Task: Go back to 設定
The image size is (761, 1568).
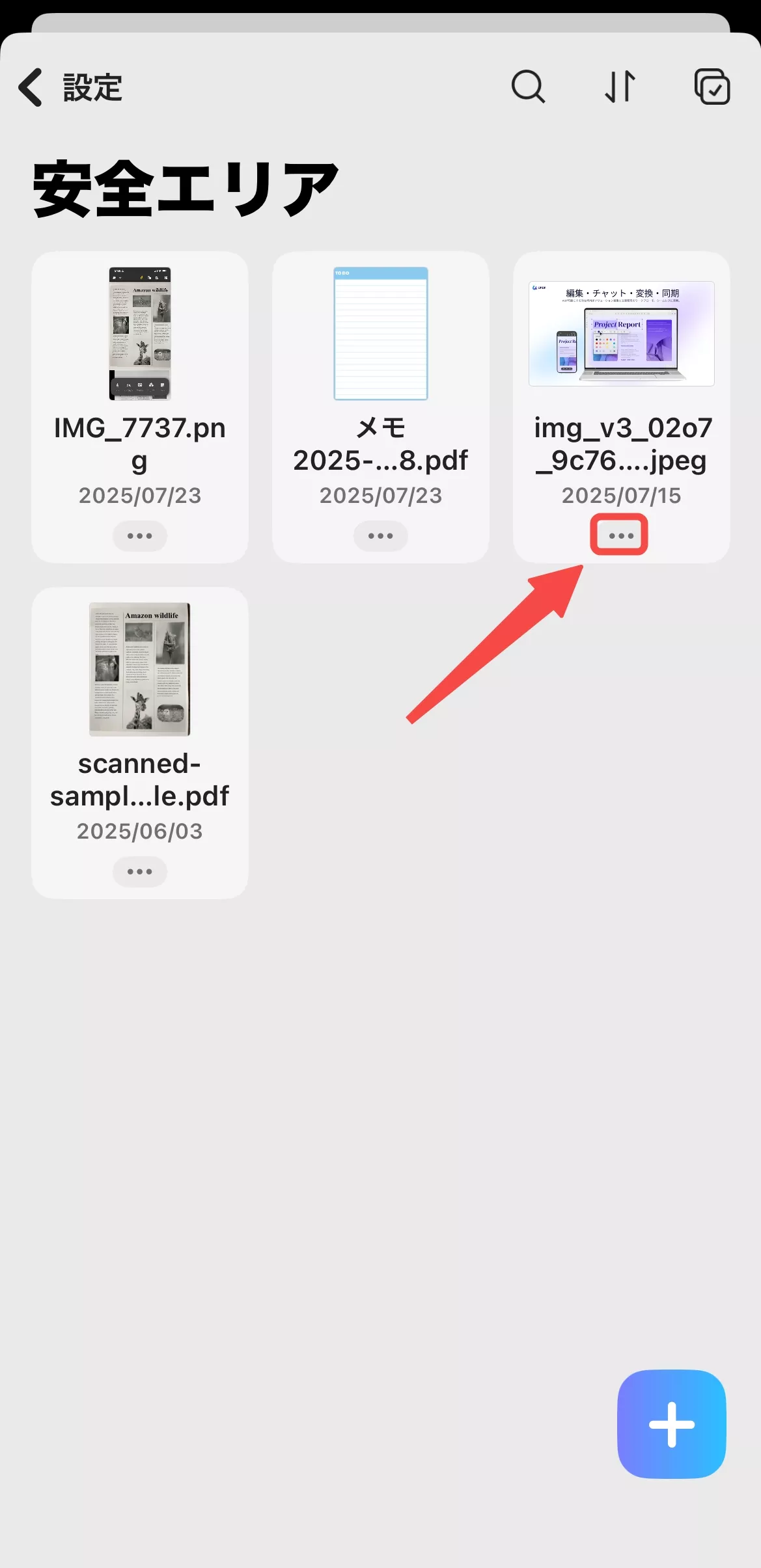Action: [68, 87]
